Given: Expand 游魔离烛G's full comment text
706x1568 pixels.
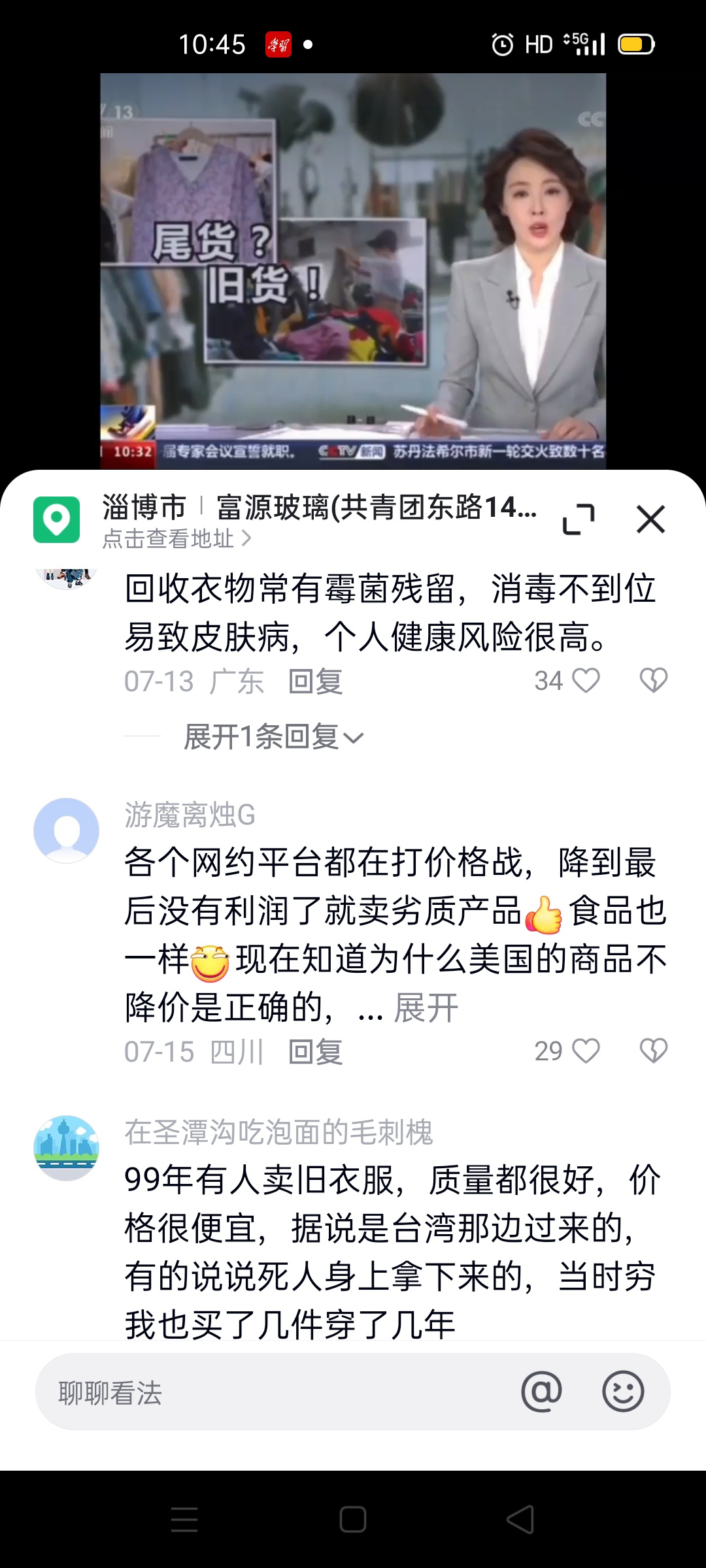Looking at the screenshot, I should [x=426, y=1008].
